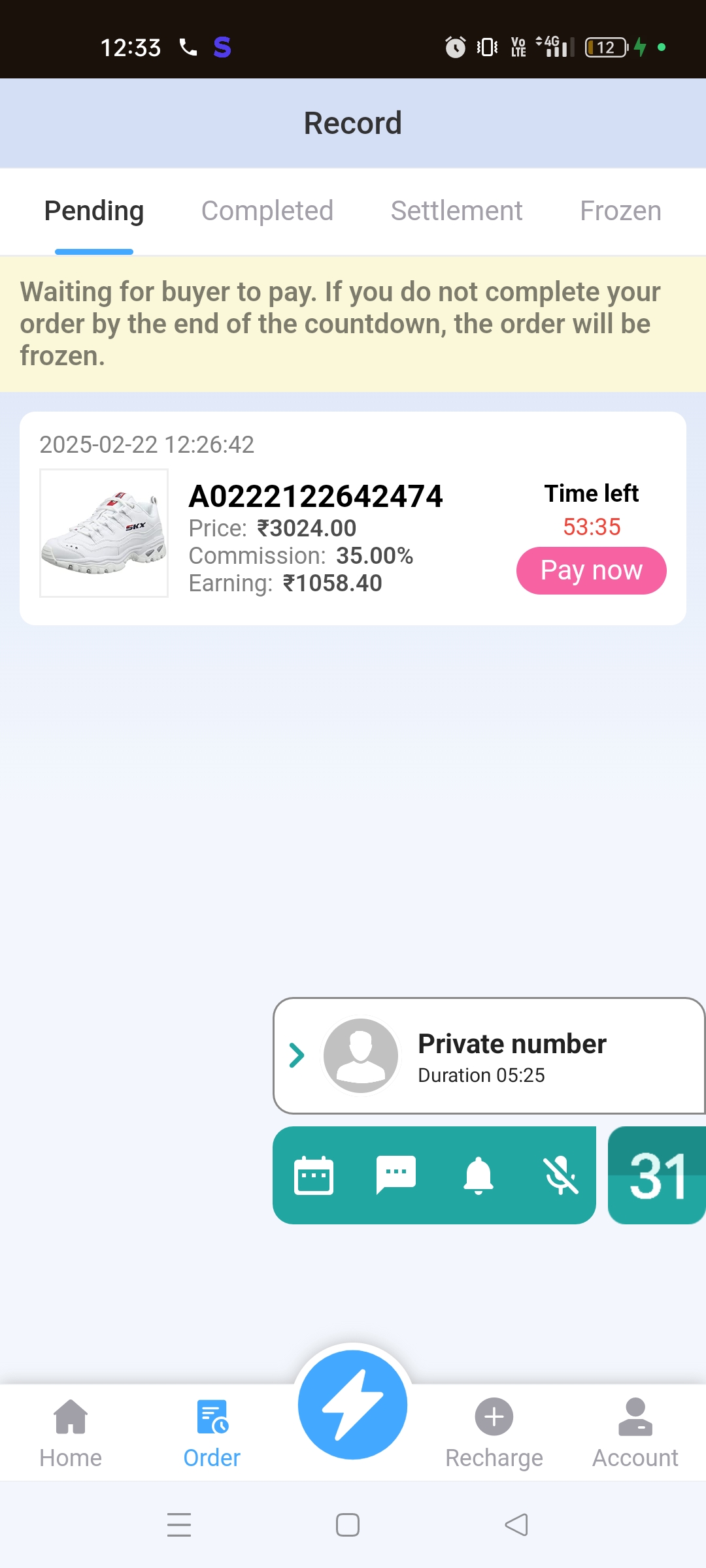Tap the bell reminder icon
This screenshot has height=1568, width=706.
tap(479, 1175)
